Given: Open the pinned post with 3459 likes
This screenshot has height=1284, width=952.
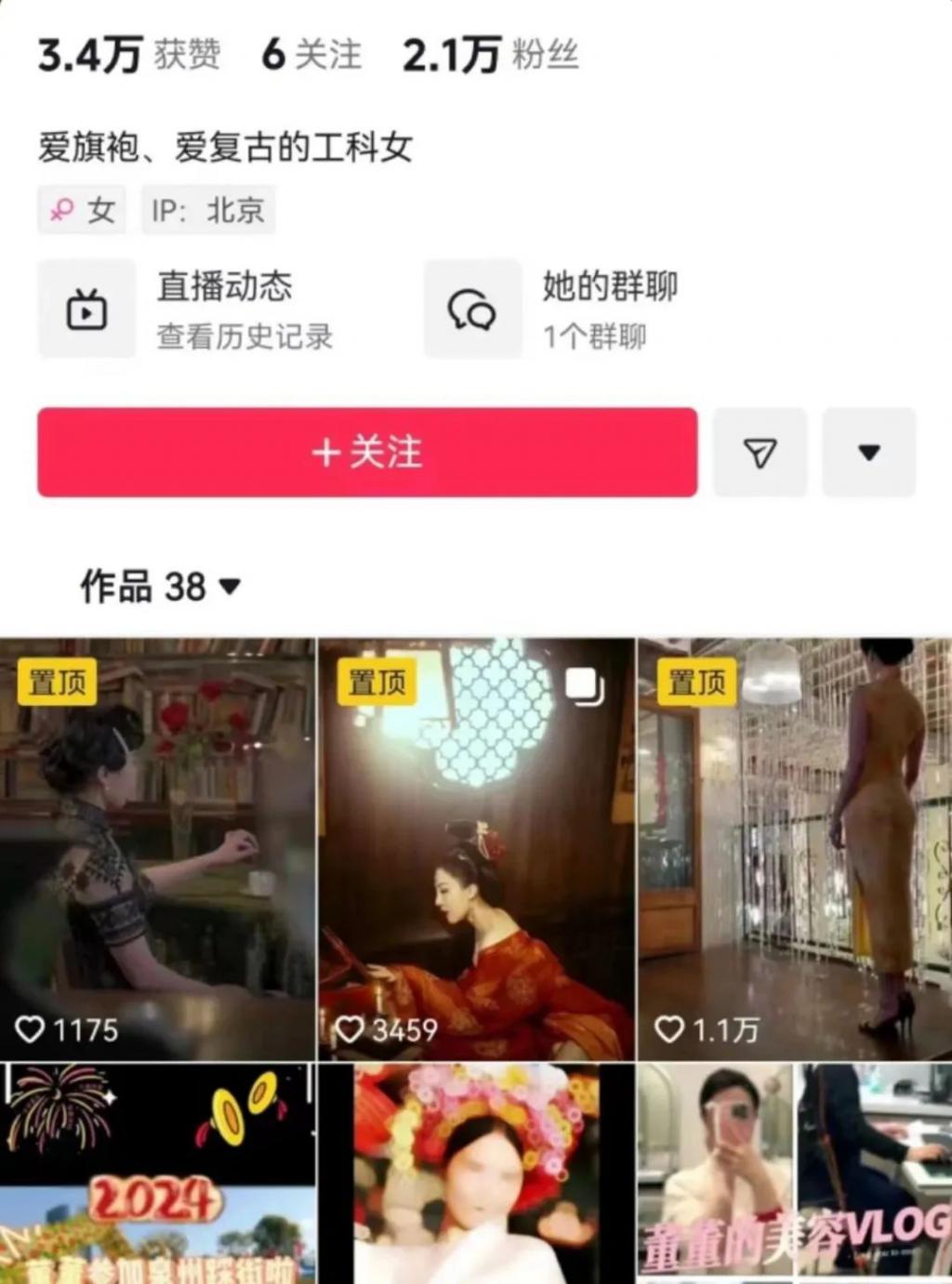Looking at the screenshot, I should tap(476, 848).
